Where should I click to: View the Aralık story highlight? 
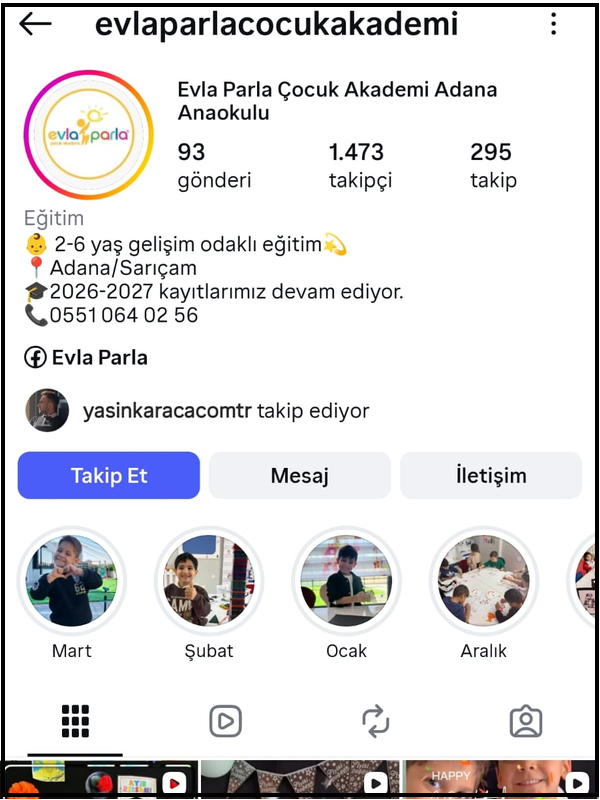[484, 583]
